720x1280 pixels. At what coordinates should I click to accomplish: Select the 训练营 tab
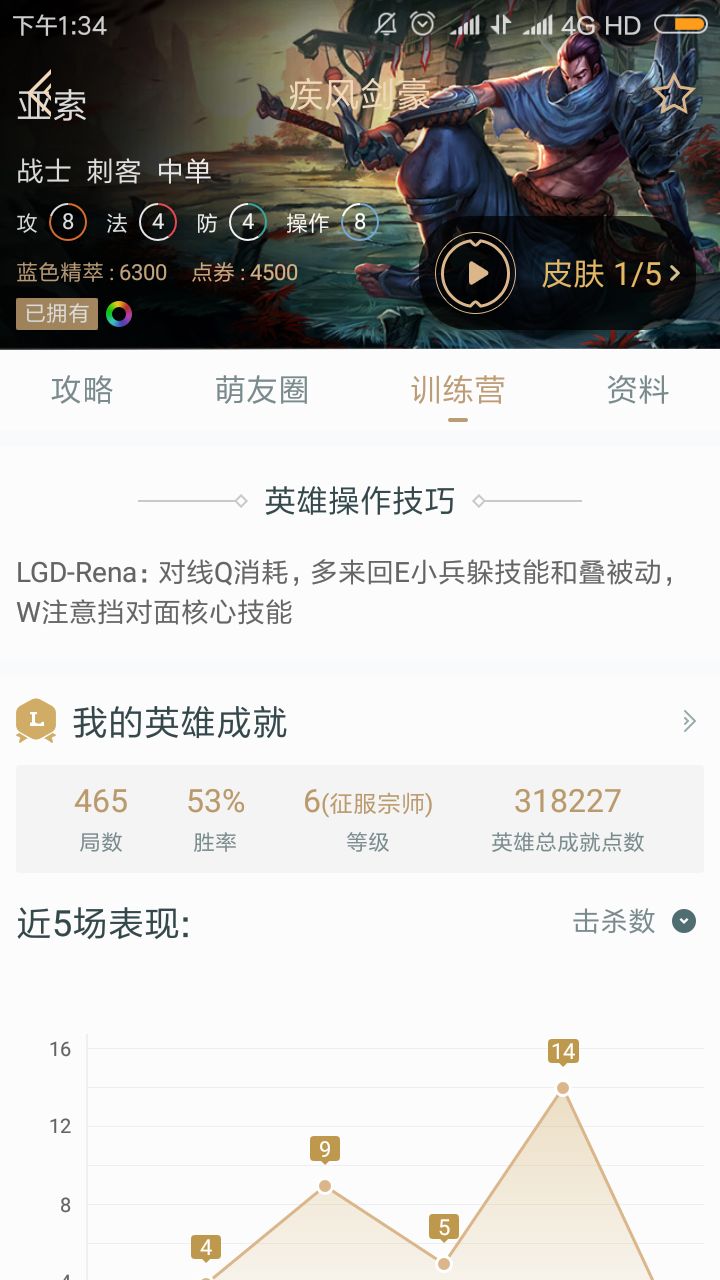click(457, 390)
